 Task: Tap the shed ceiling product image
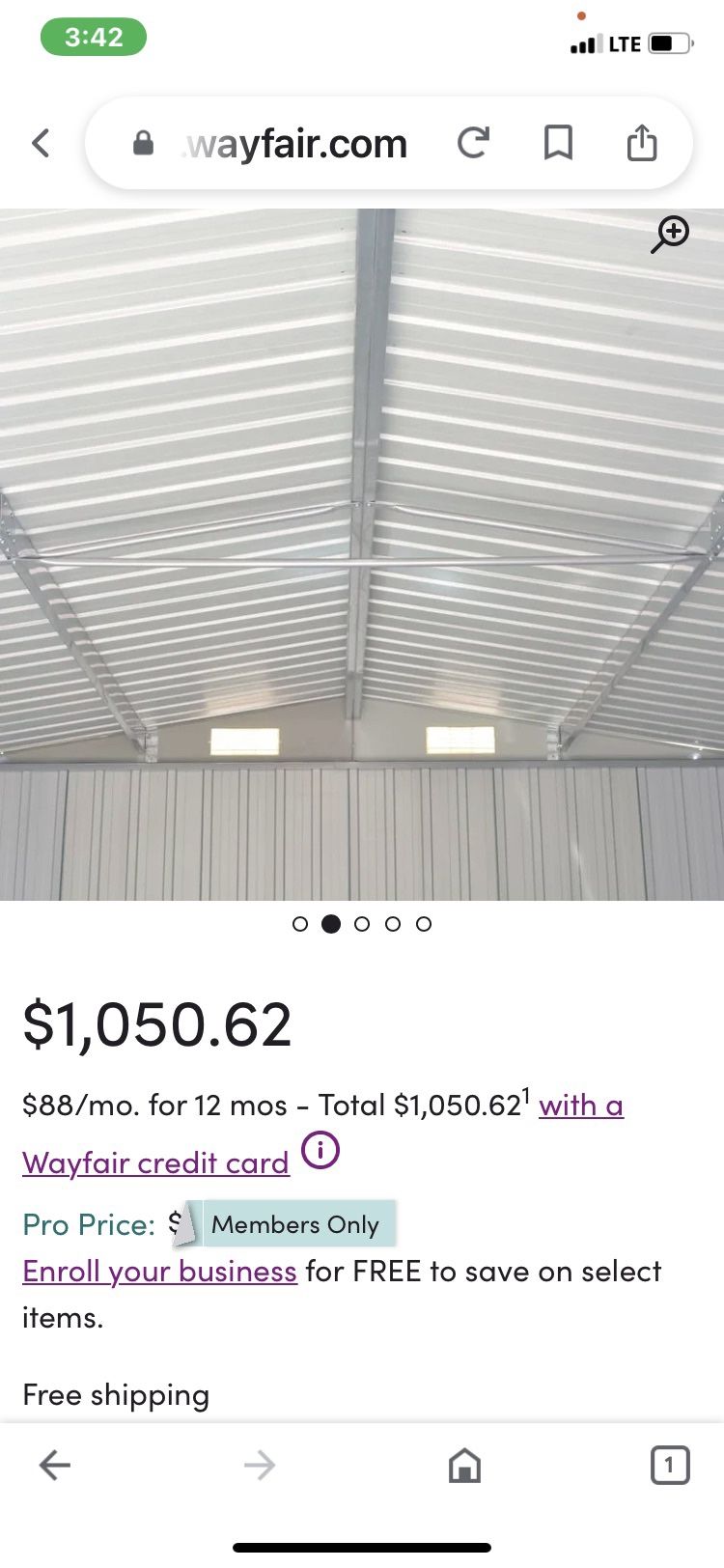tap(362, 555)
